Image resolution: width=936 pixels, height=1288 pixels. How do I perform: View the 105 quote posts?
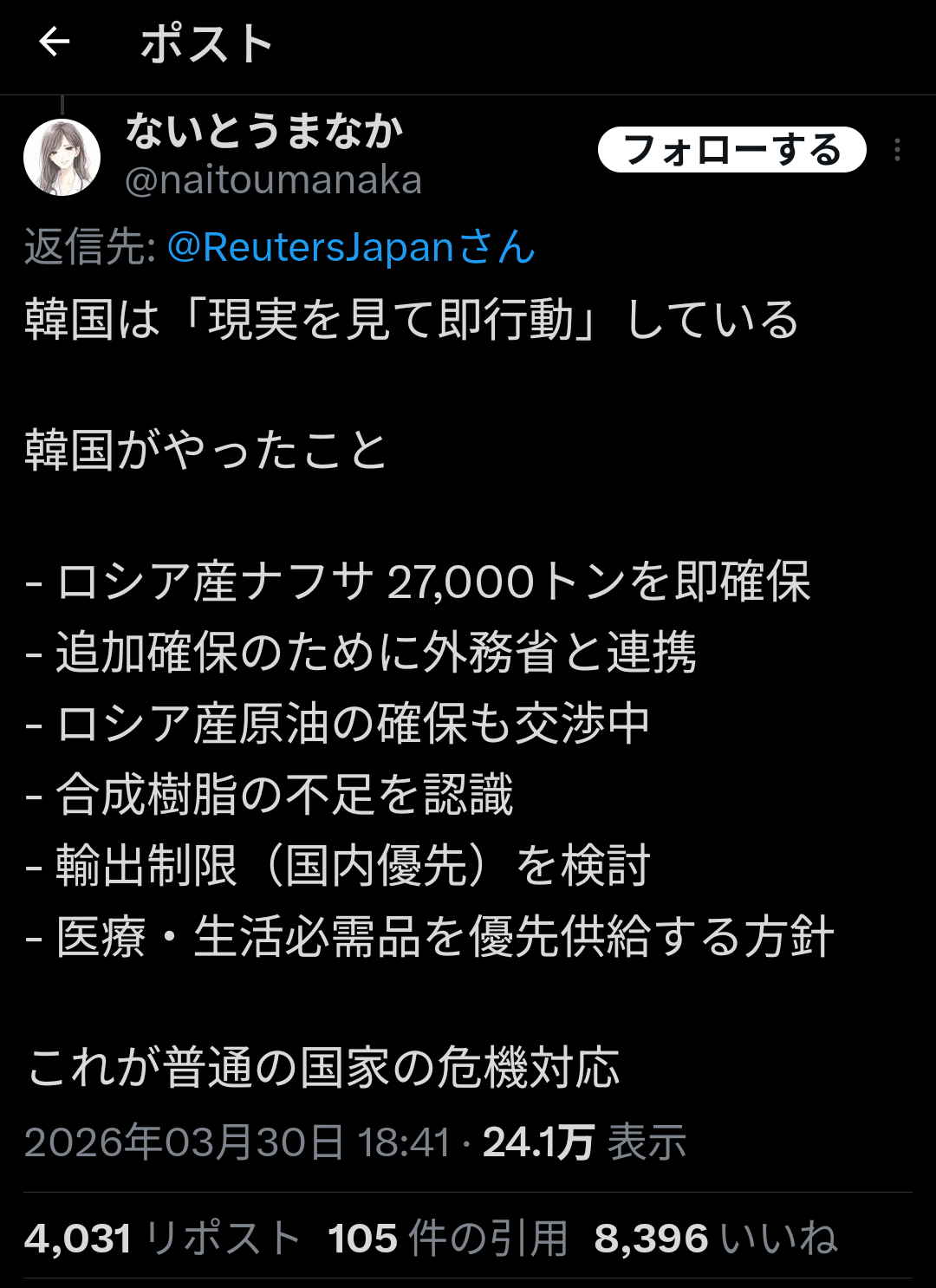(447, 1238)
